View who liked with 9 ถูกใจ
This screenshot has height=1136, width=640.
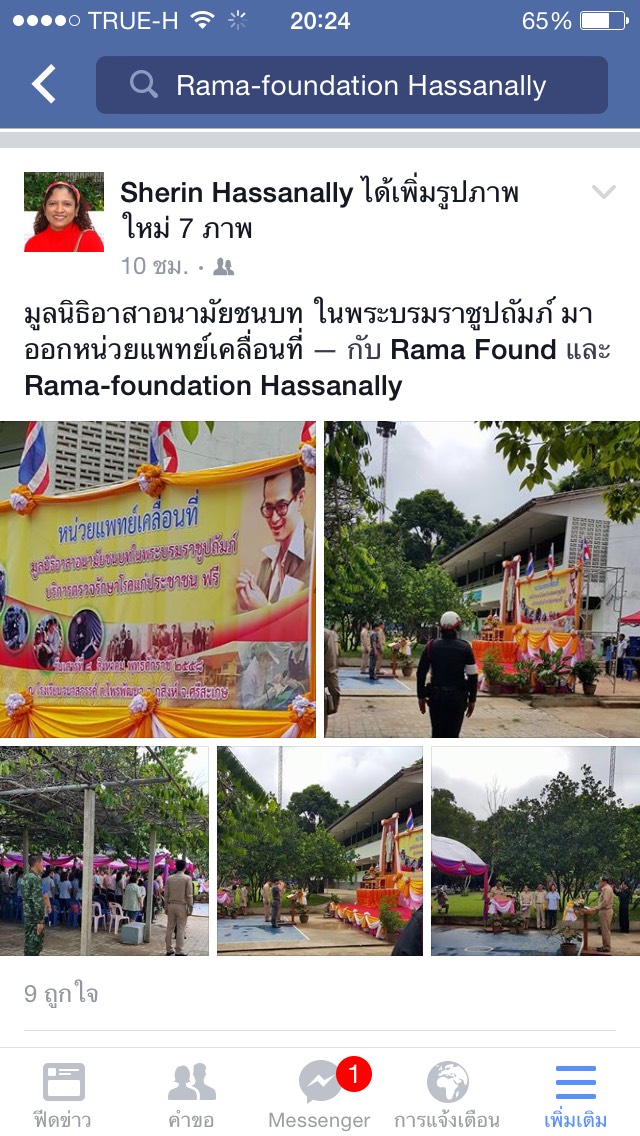click(x=61, y=993)
